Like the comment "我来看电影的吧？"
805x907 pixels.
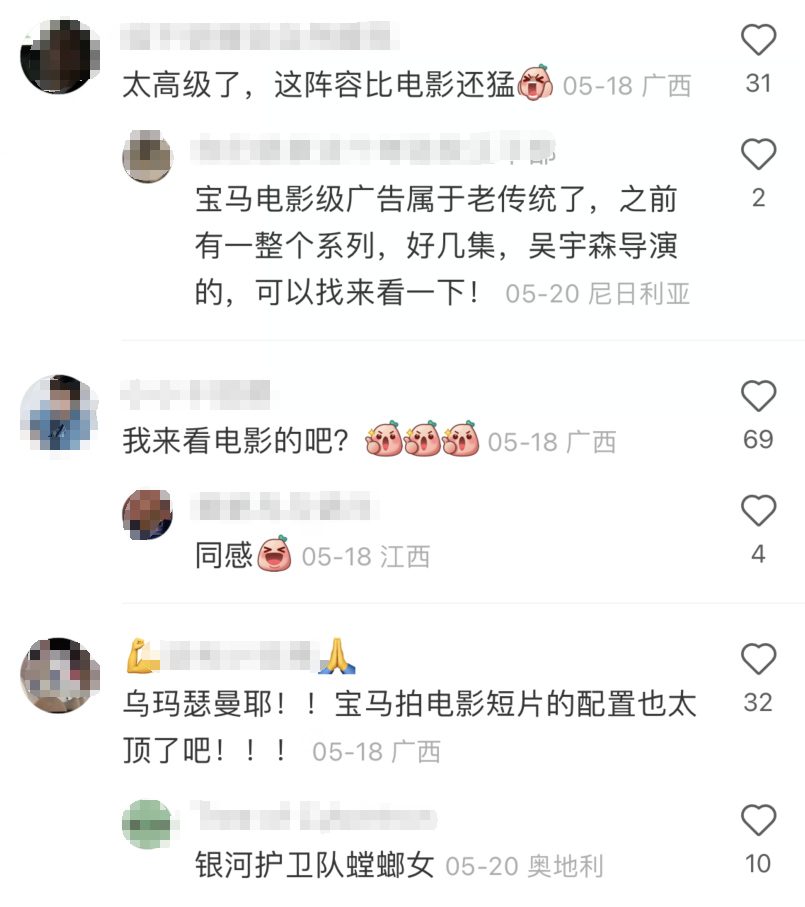(x=758, y=397)
